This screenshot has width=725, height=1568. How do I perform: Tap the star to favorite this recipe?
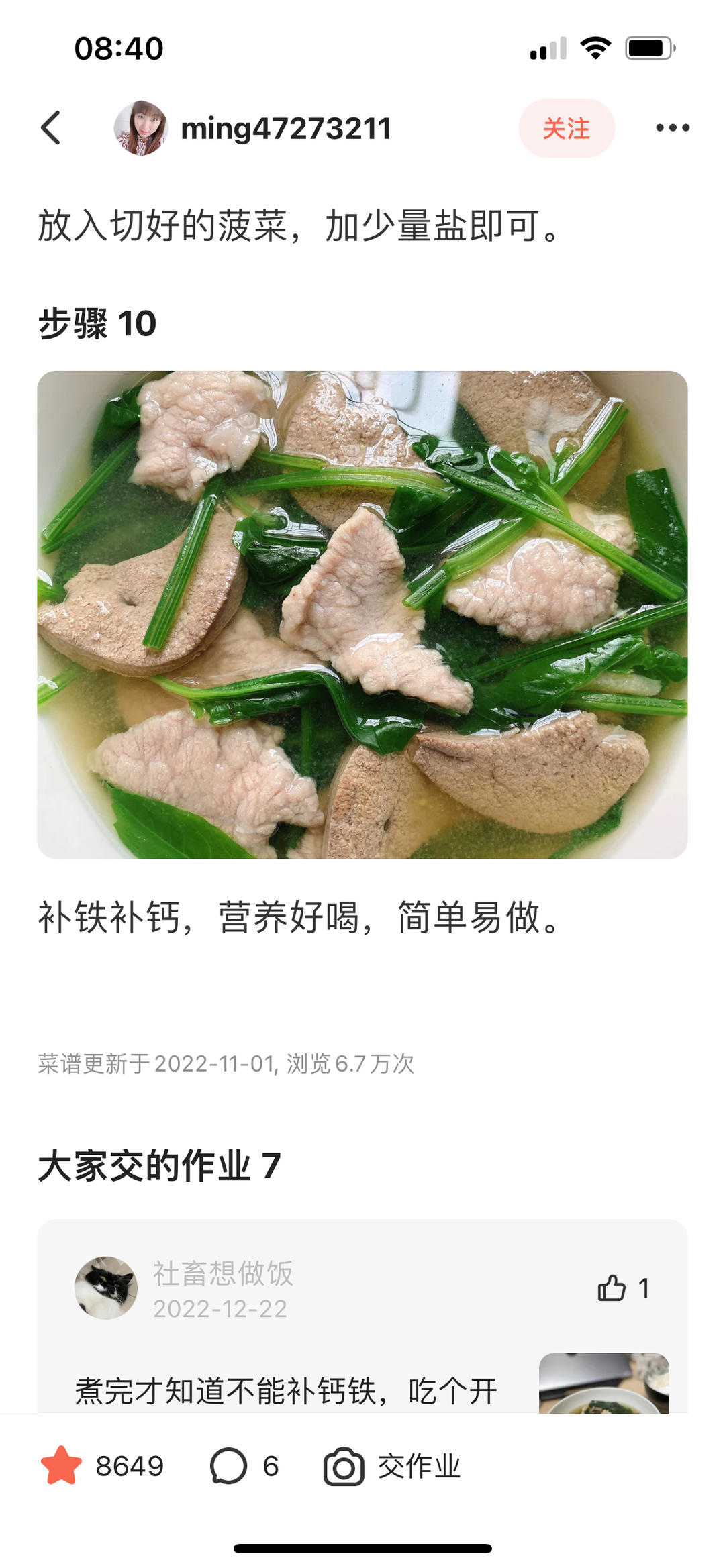point(62,1466)
